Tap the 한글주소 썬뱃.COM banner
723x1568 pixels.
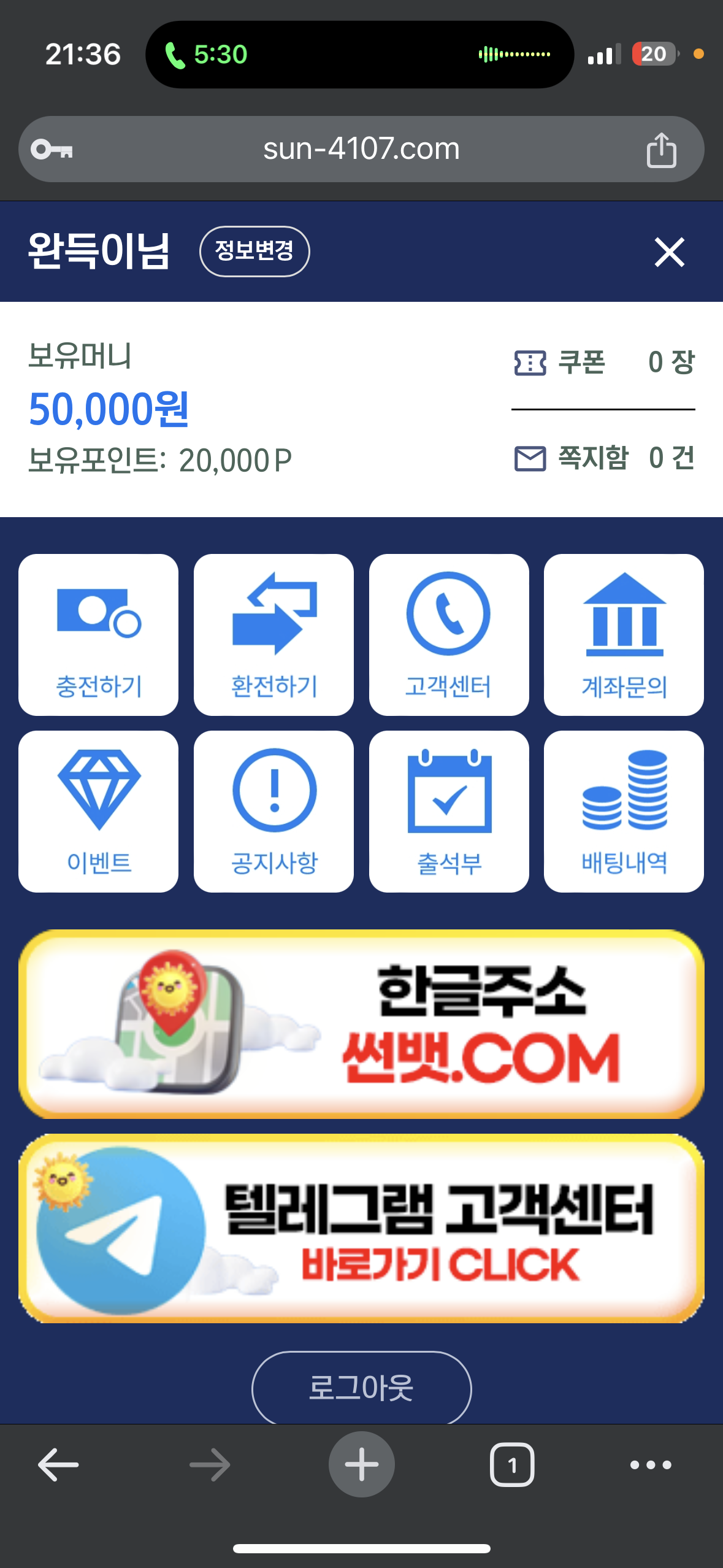tap(361, 1023)
